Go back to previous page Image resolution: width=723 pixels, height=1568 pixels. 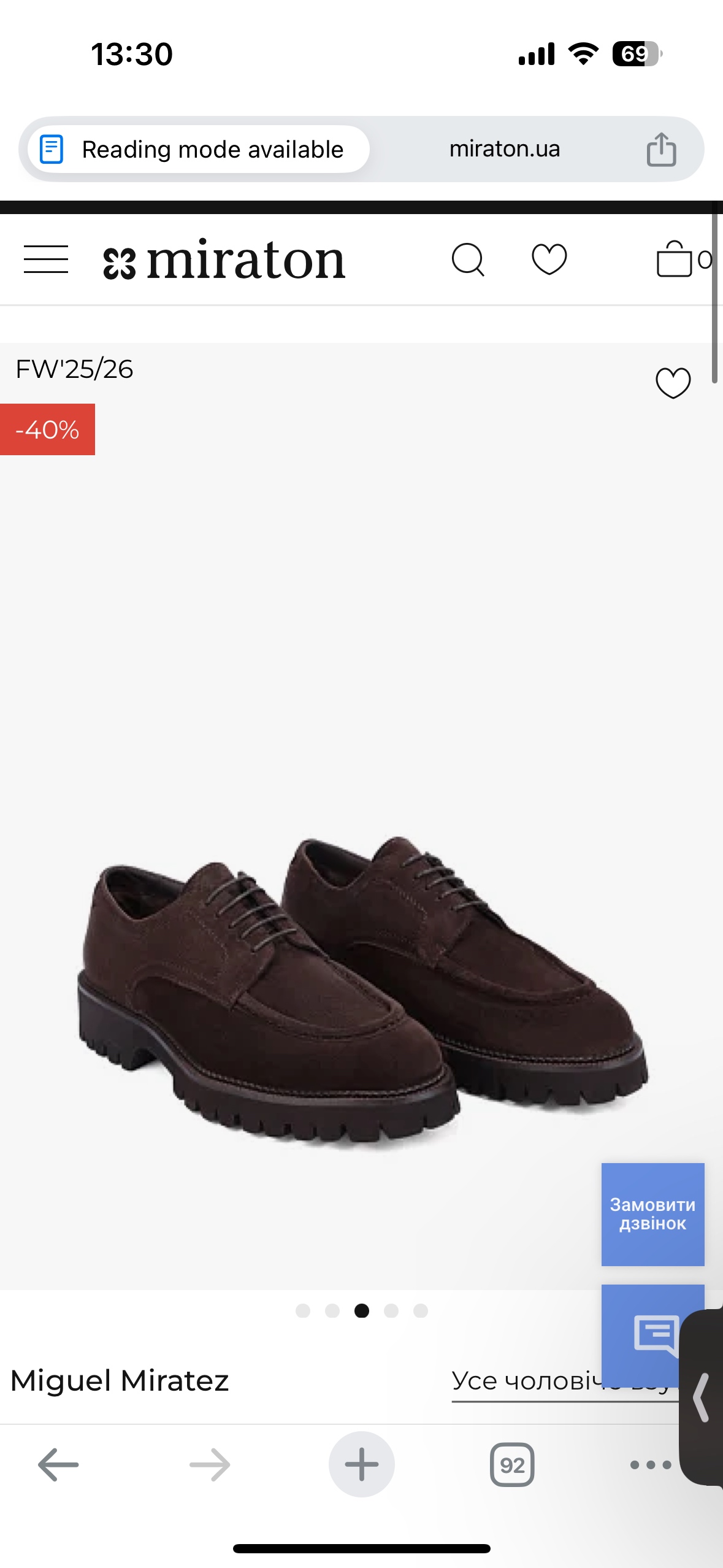click(x=58, y=1464)
